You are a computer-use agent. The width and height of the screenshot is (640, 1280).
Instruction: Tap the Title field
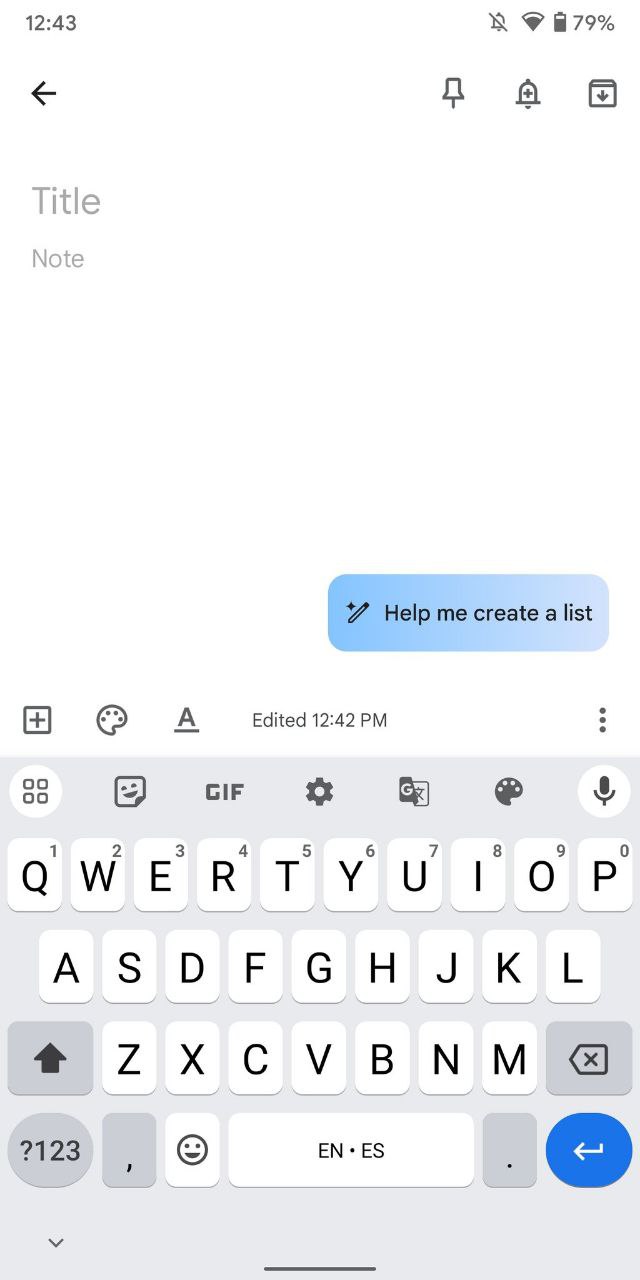click(320, 201)
